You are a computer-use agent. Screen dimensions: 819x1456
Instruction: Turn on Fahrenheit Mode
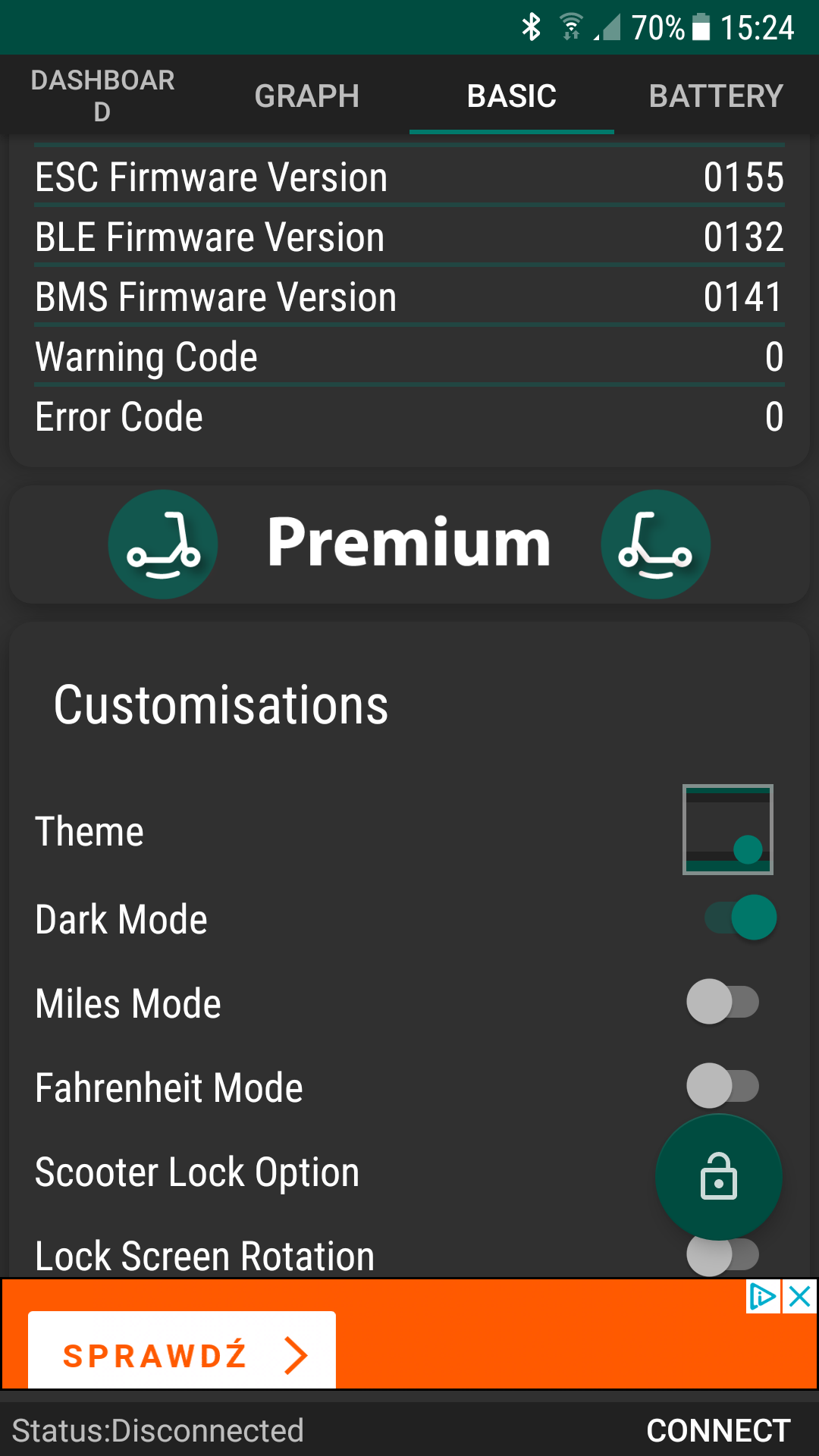(722, 1086)
